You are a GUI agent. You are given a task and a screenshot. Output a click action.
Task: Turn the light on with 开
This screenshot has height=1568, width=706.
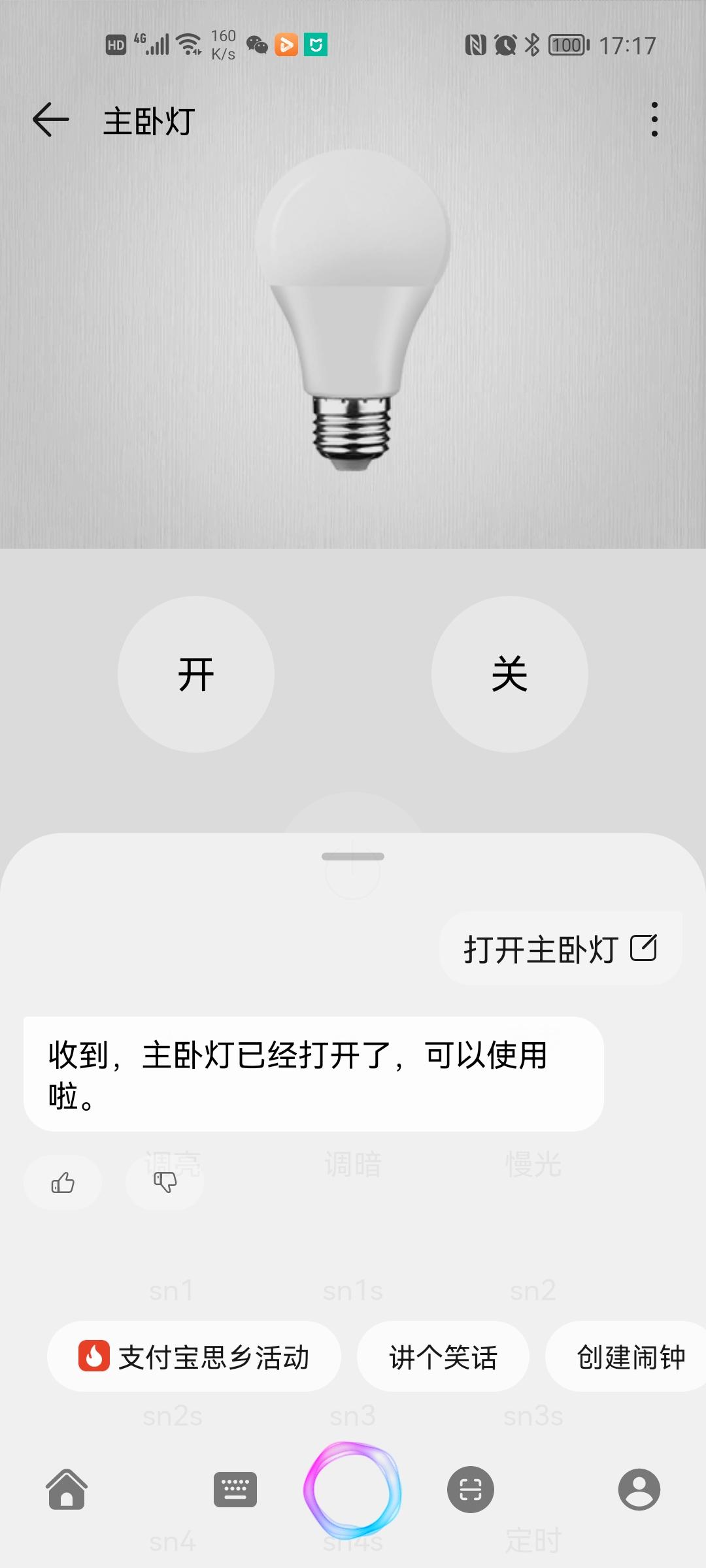(x=196, y=674)
